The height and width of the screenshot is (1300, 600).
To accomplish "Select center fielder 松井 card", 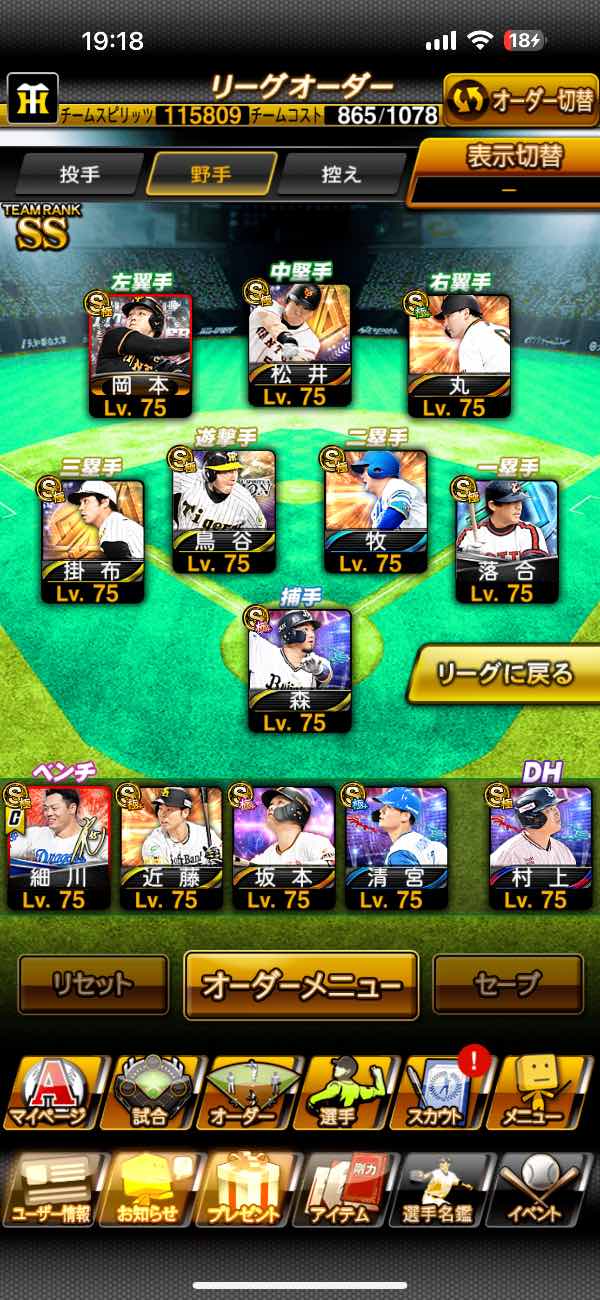I will click(x=299, y=346).
